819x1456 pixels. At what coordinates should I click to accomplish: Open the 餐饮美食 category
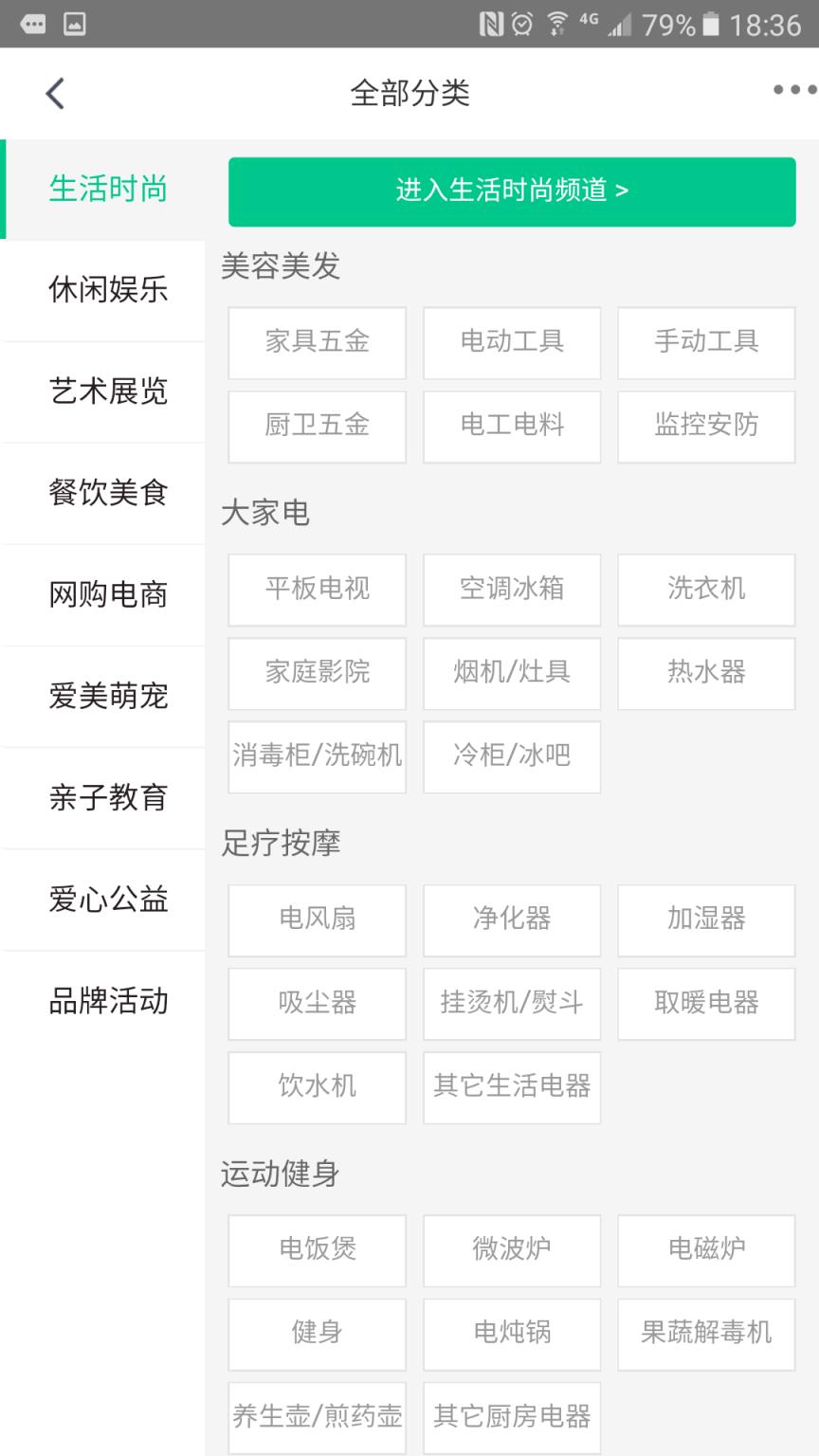pyautogui.click(x=108, y=493)
